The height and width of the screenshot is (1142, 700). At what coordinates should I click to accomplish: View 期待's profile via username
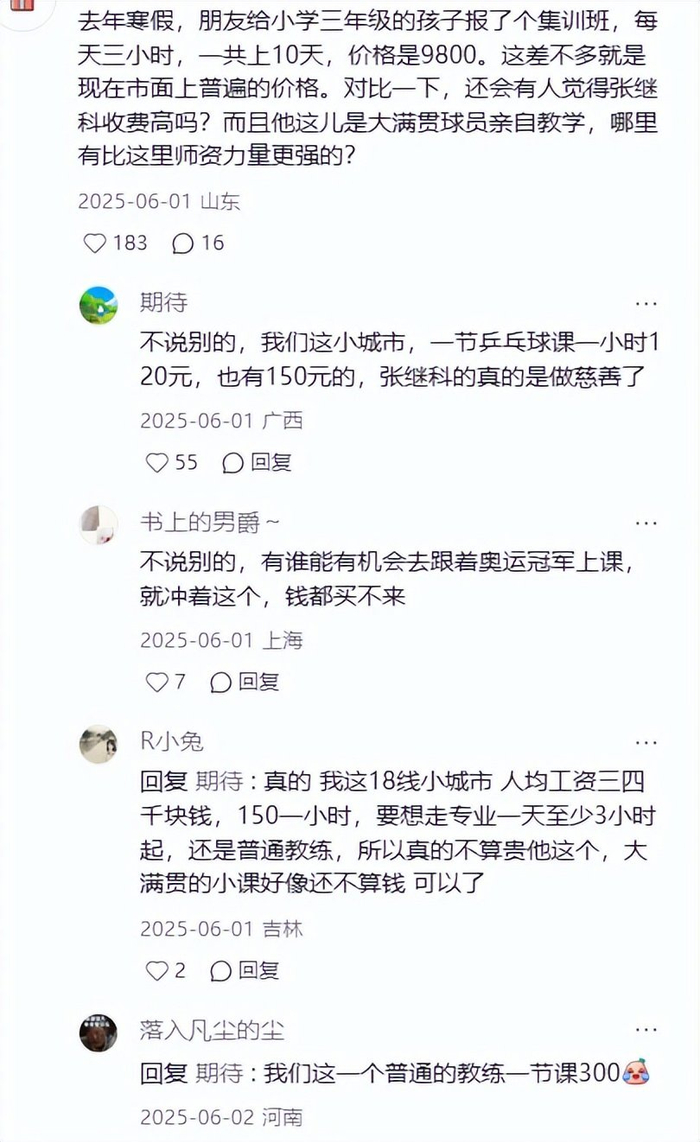click(x=164, y=302)
